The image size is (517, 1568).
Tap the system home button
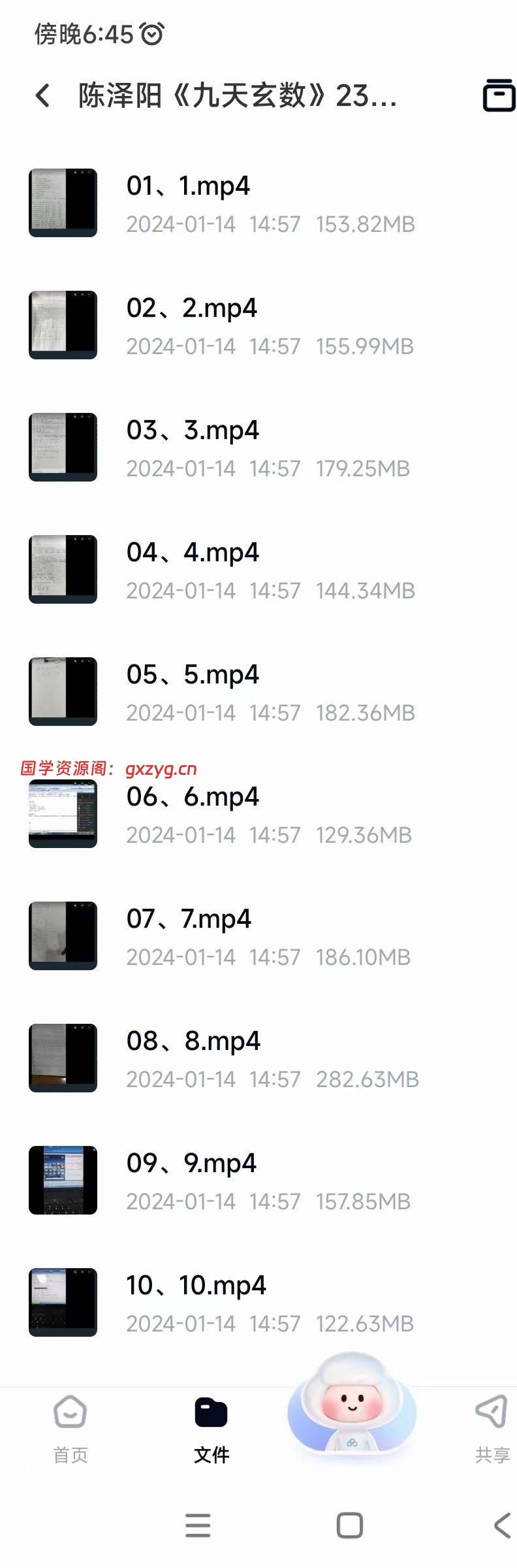[349, 1526]
